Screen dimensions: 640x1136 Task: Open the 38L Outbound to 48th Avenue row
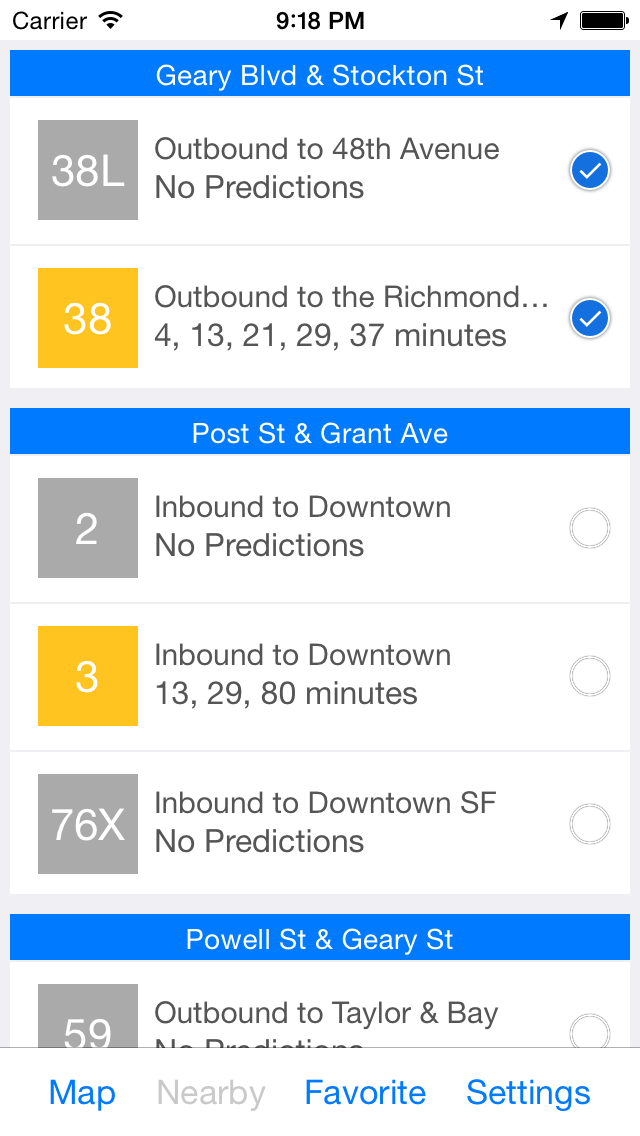click(320, 170)
